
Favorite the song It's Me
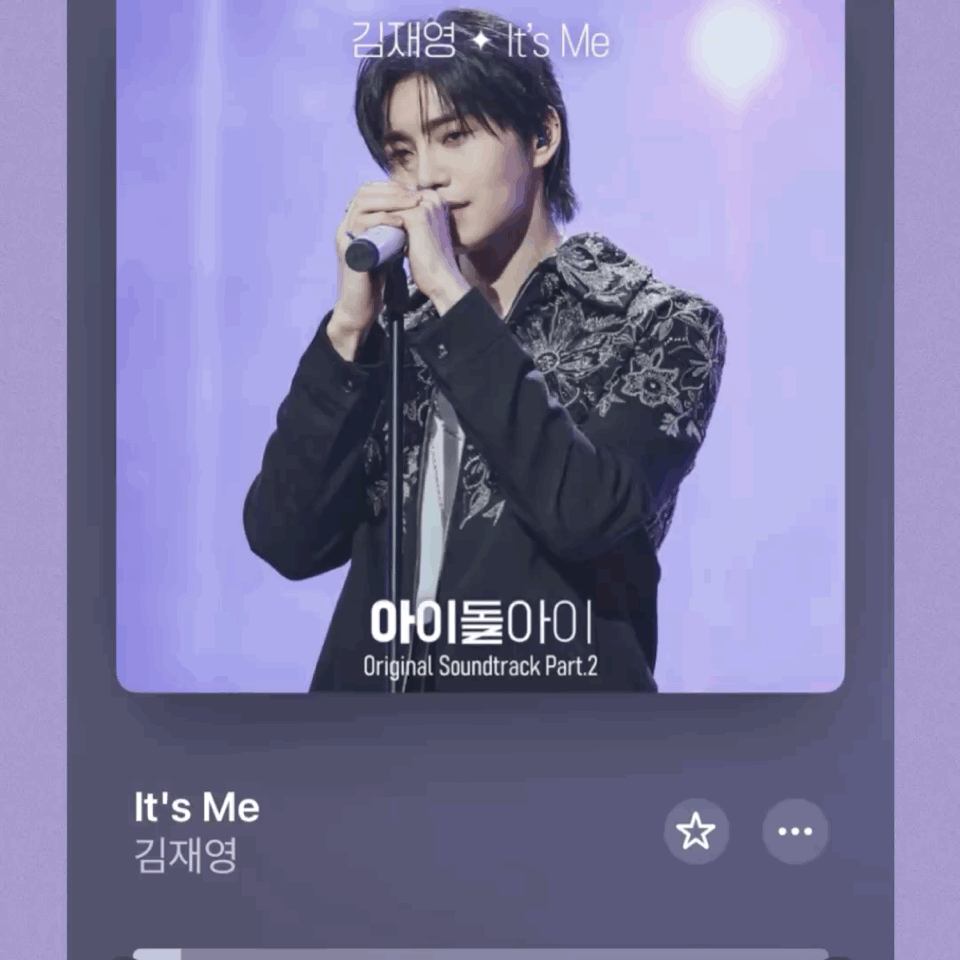696,831
